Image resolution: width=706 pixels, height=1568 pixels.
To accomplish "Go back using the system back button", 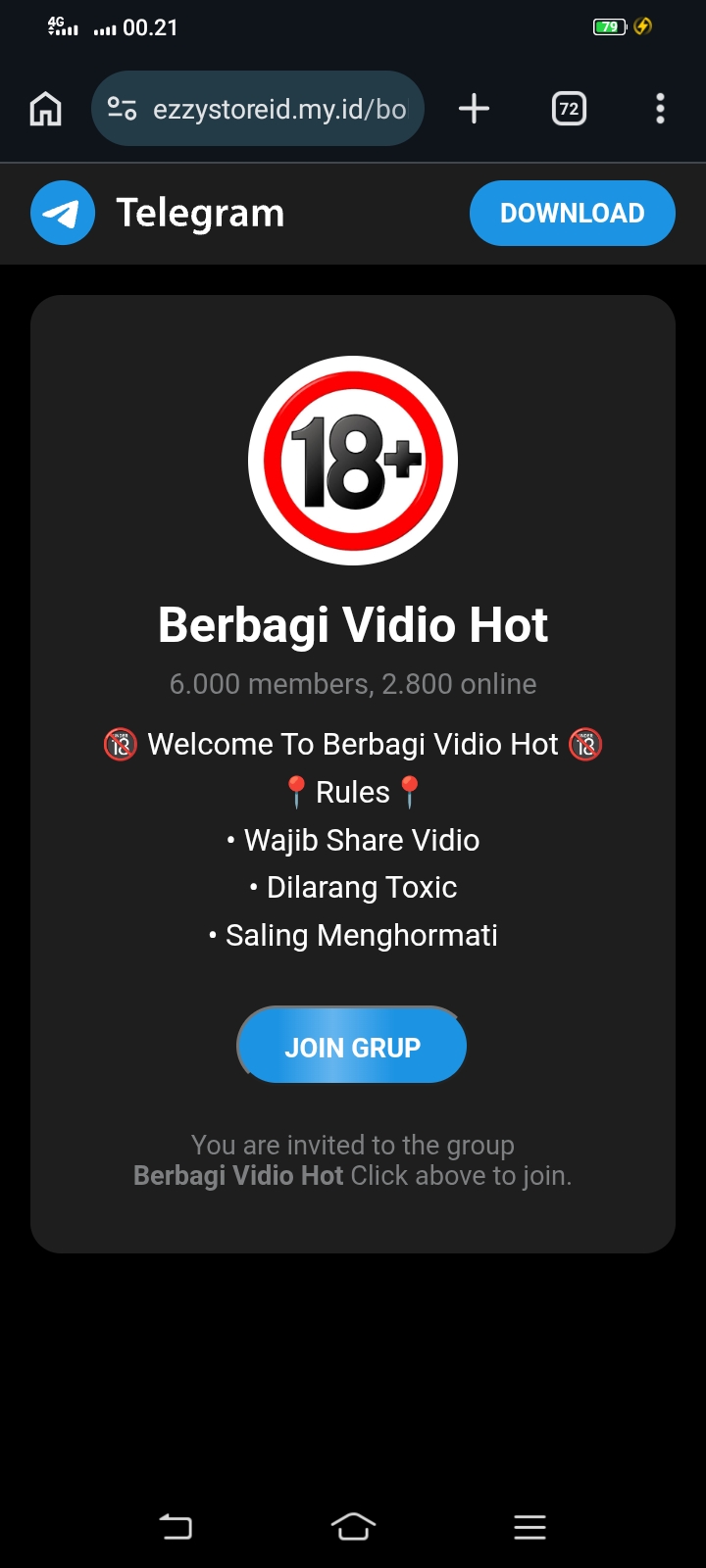I will point(176,1526).
